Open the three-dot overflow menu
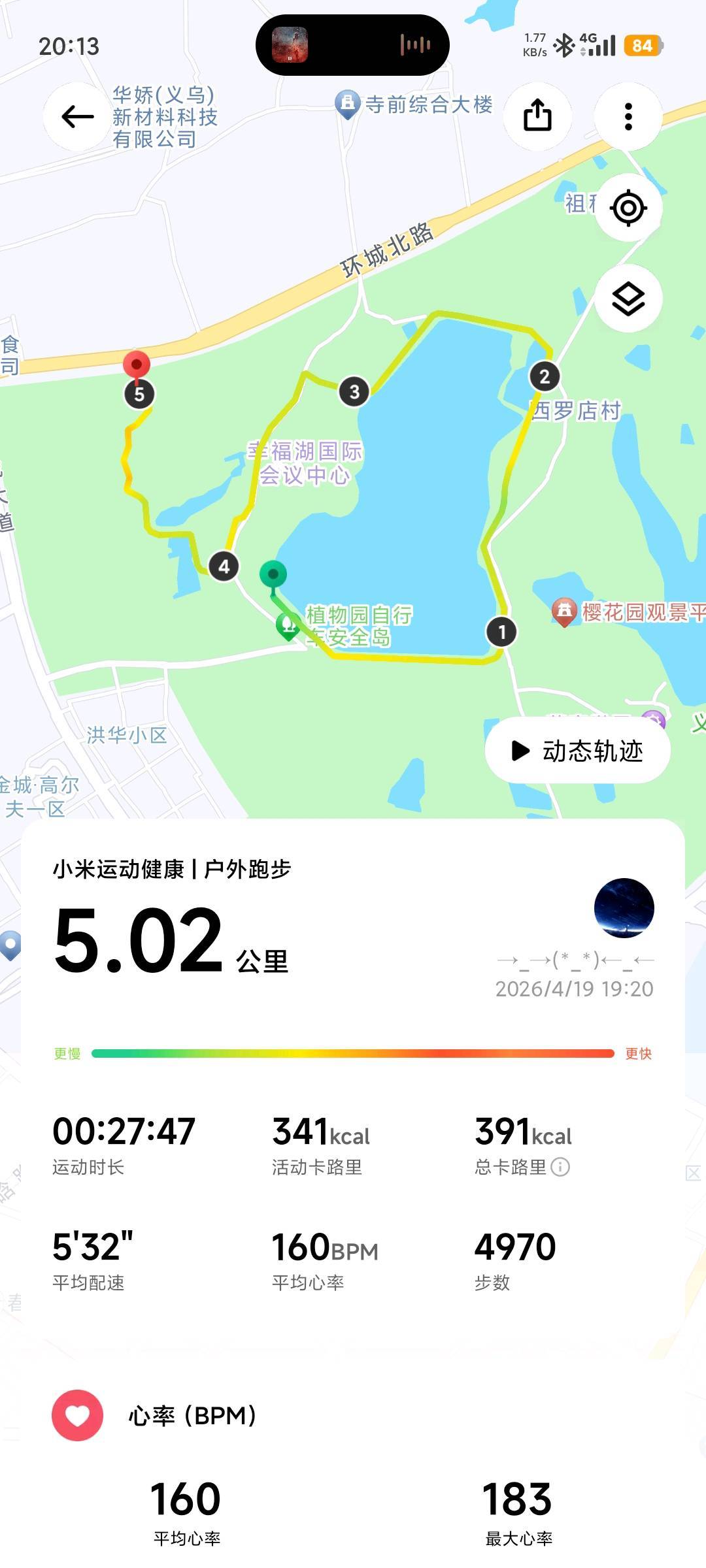The image size is (706, 1568). (x=628, y=117)
